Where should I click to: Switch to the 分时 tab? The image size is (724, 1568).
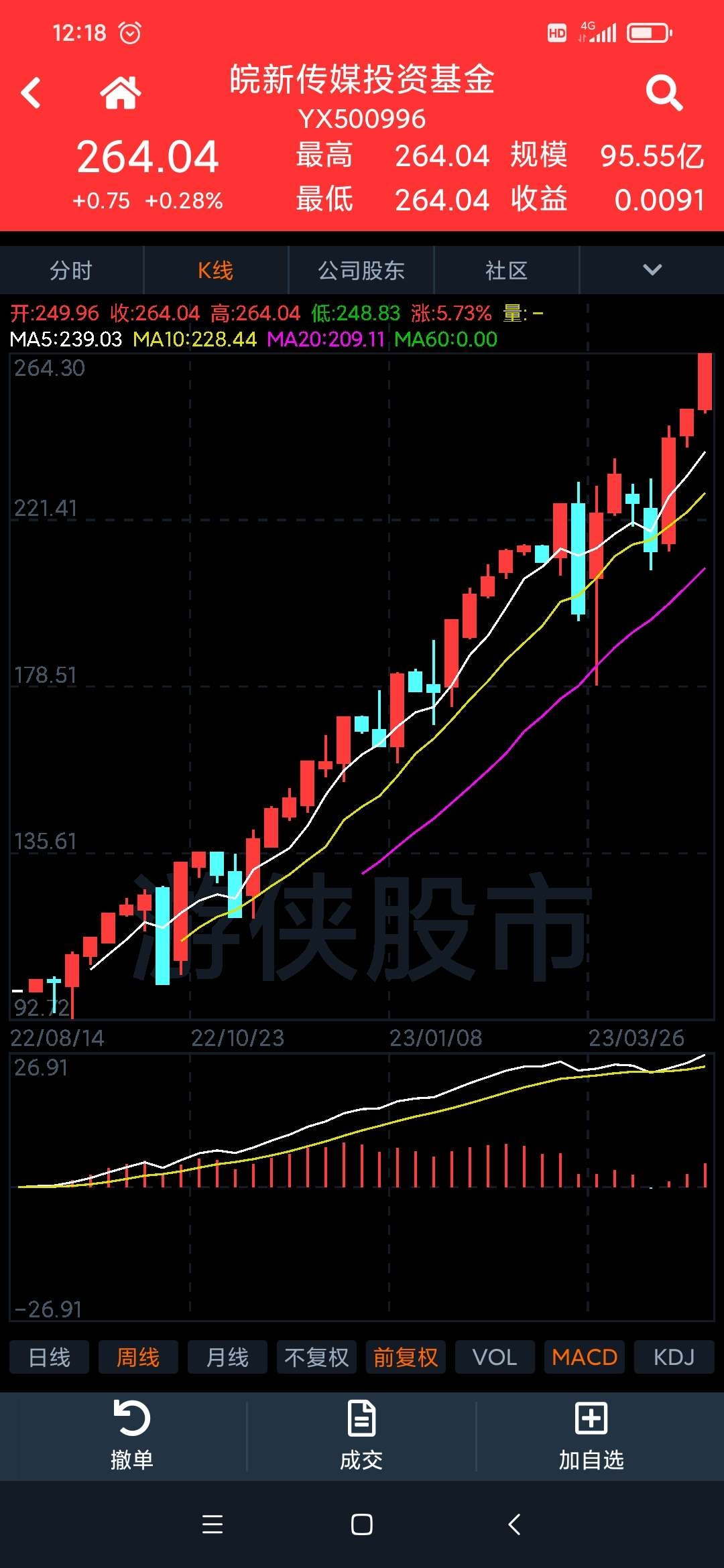click(71, 270)
